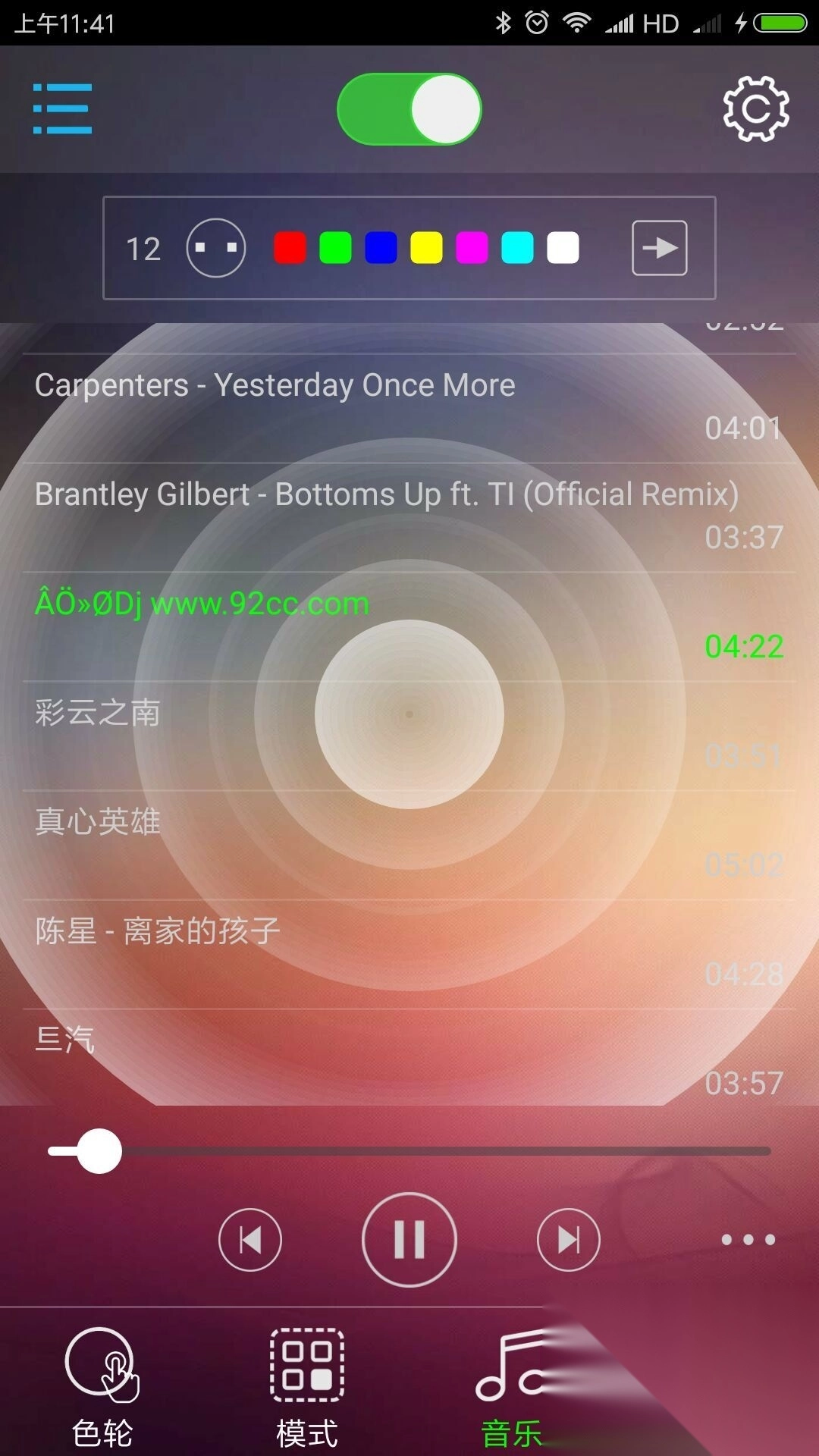
Task: Open the playlist menu icon top left
Action: coord(63,108)
